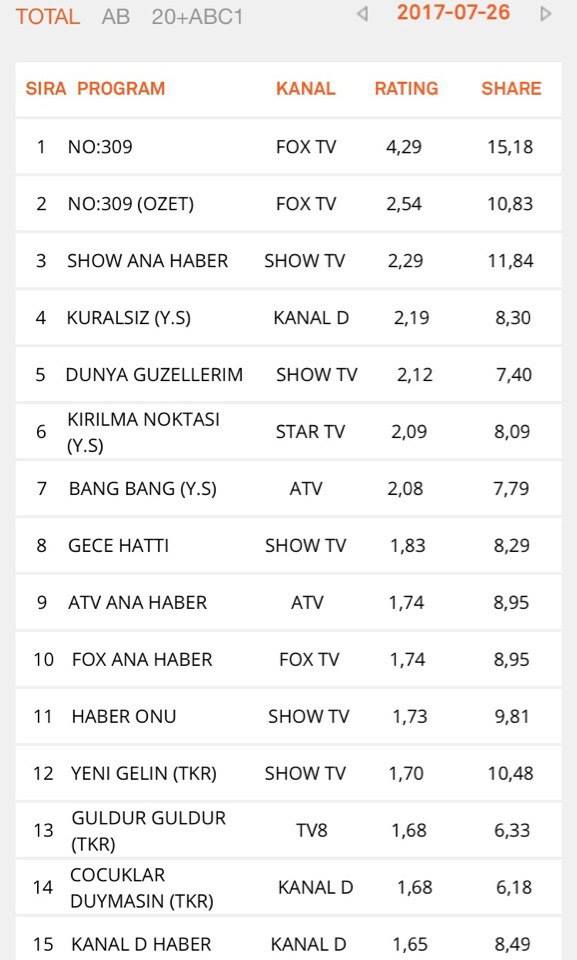
Task: Go to the previous date
Action: [x=363, y=13]
